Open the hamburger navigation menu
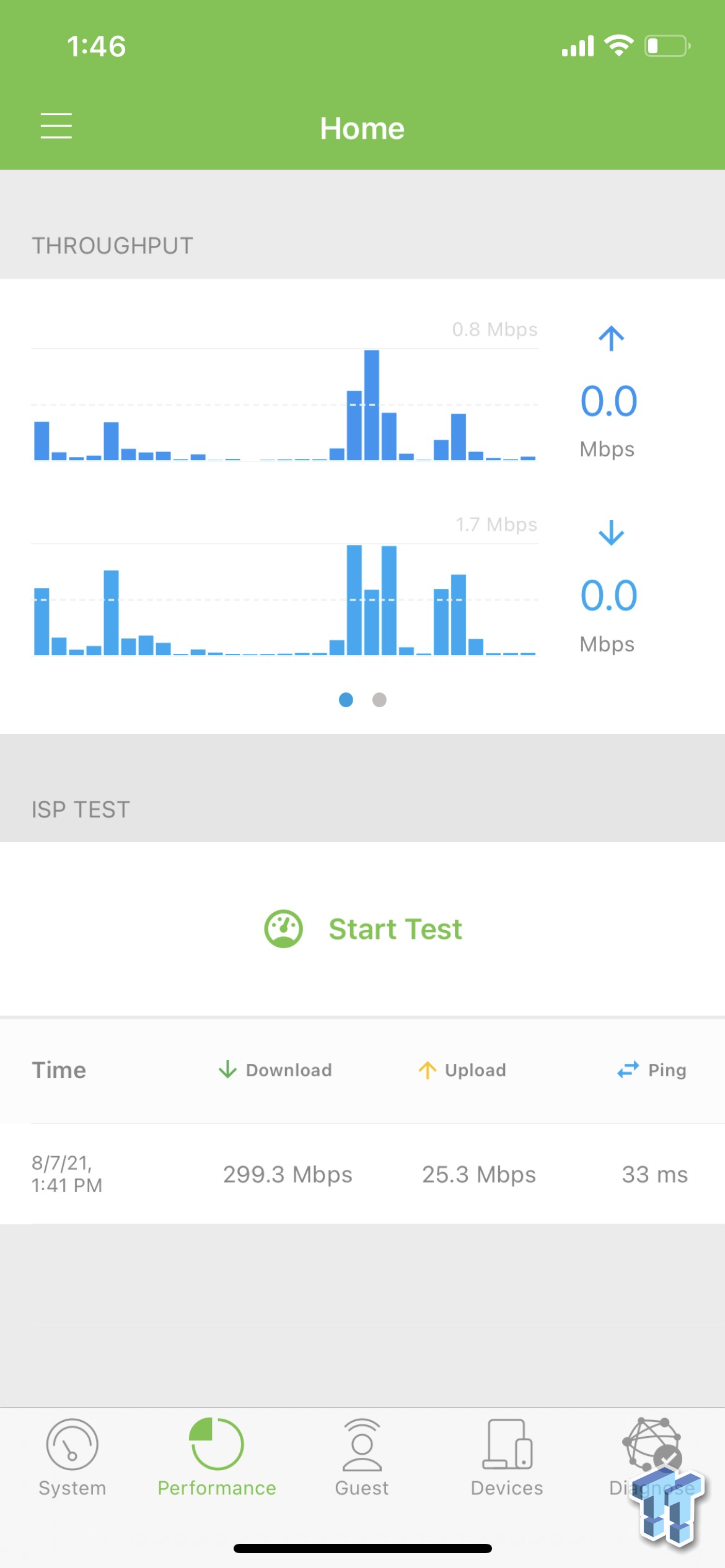The image size is (725, 1568). click(56, 126)
